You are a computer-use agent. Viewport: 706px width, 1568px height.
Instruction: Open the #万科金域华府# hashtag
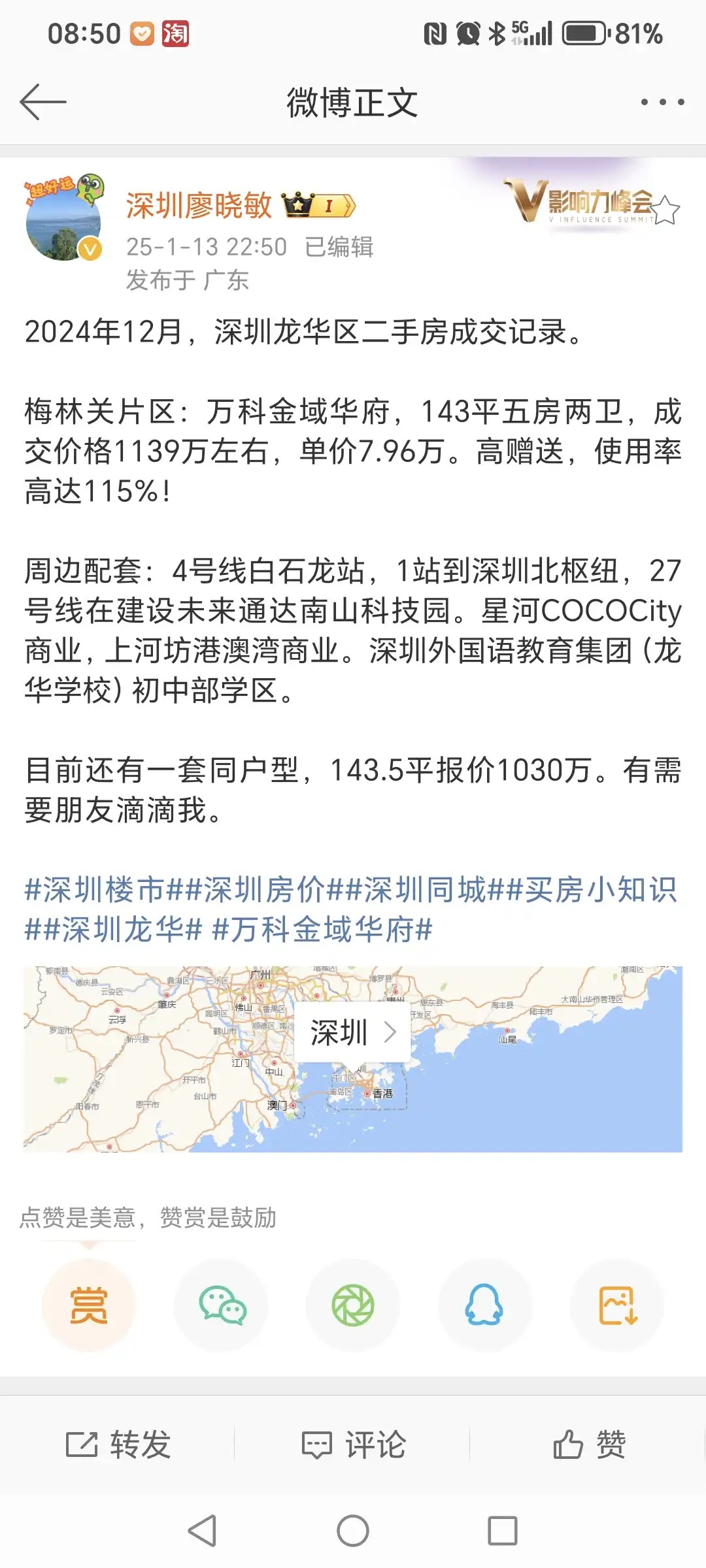pos(323,930)
